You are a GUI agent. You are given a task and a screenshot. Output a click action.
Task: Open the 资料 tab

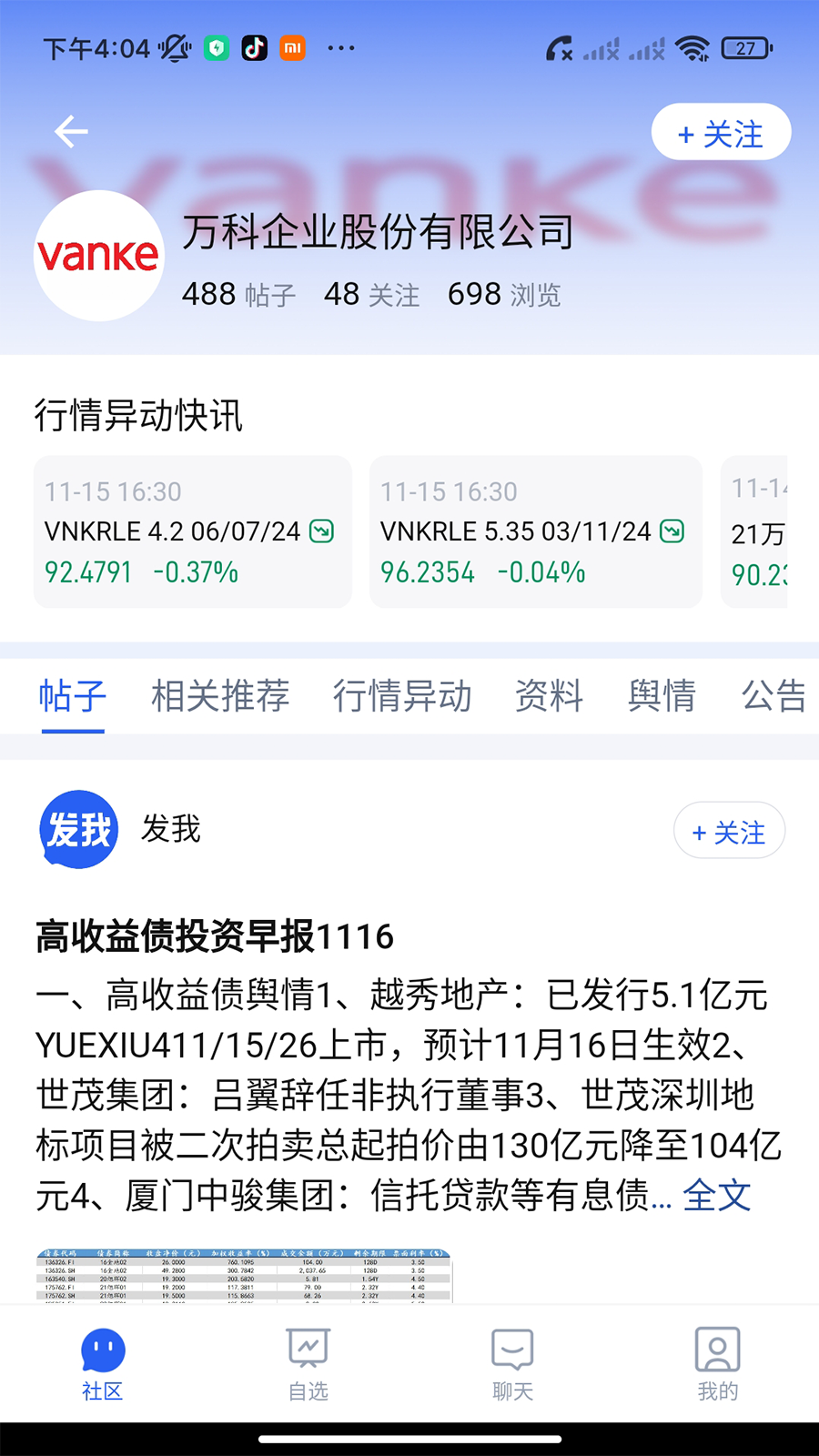549,696
